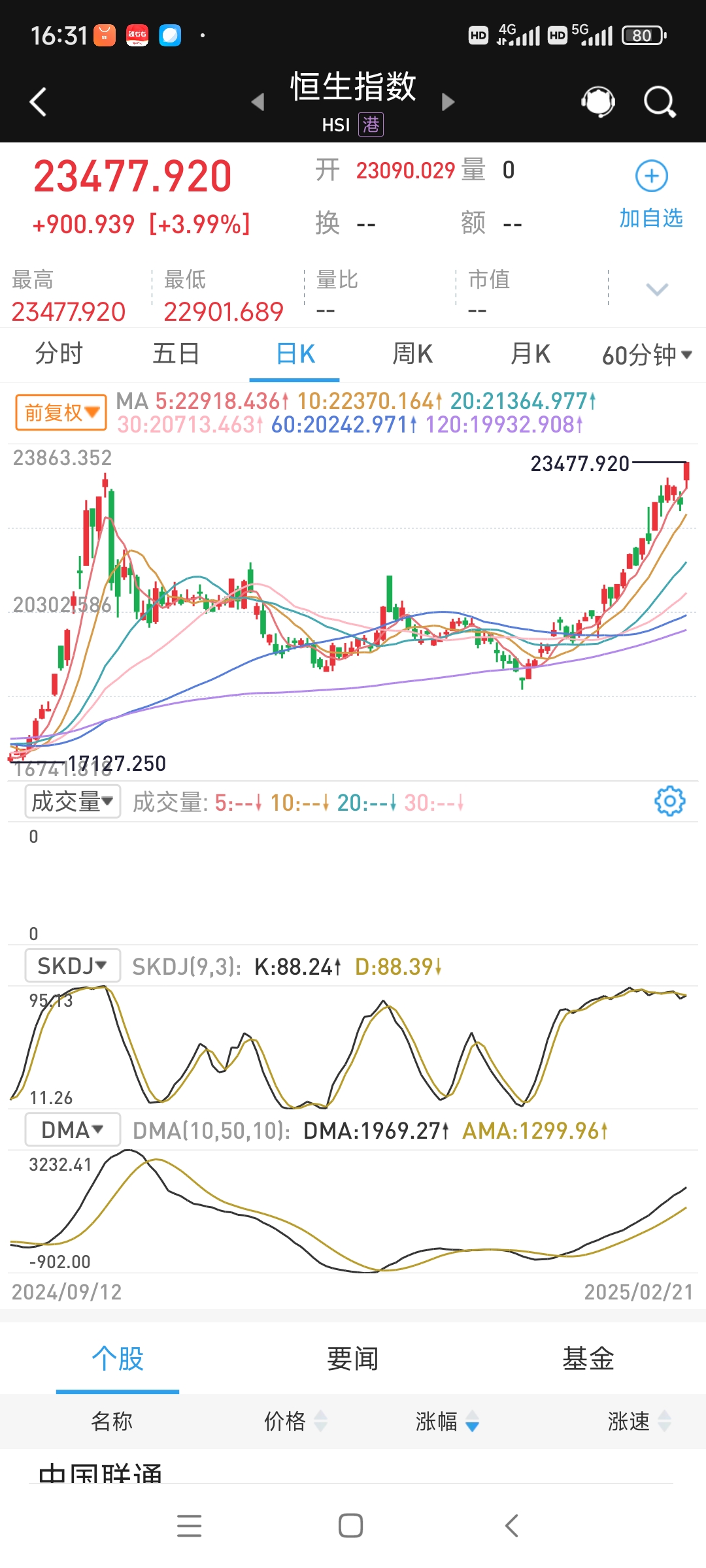Open the 成交量 indicator selector dropdown
706x1568 pixels.
pyautogui.click(x=73, y=802)
